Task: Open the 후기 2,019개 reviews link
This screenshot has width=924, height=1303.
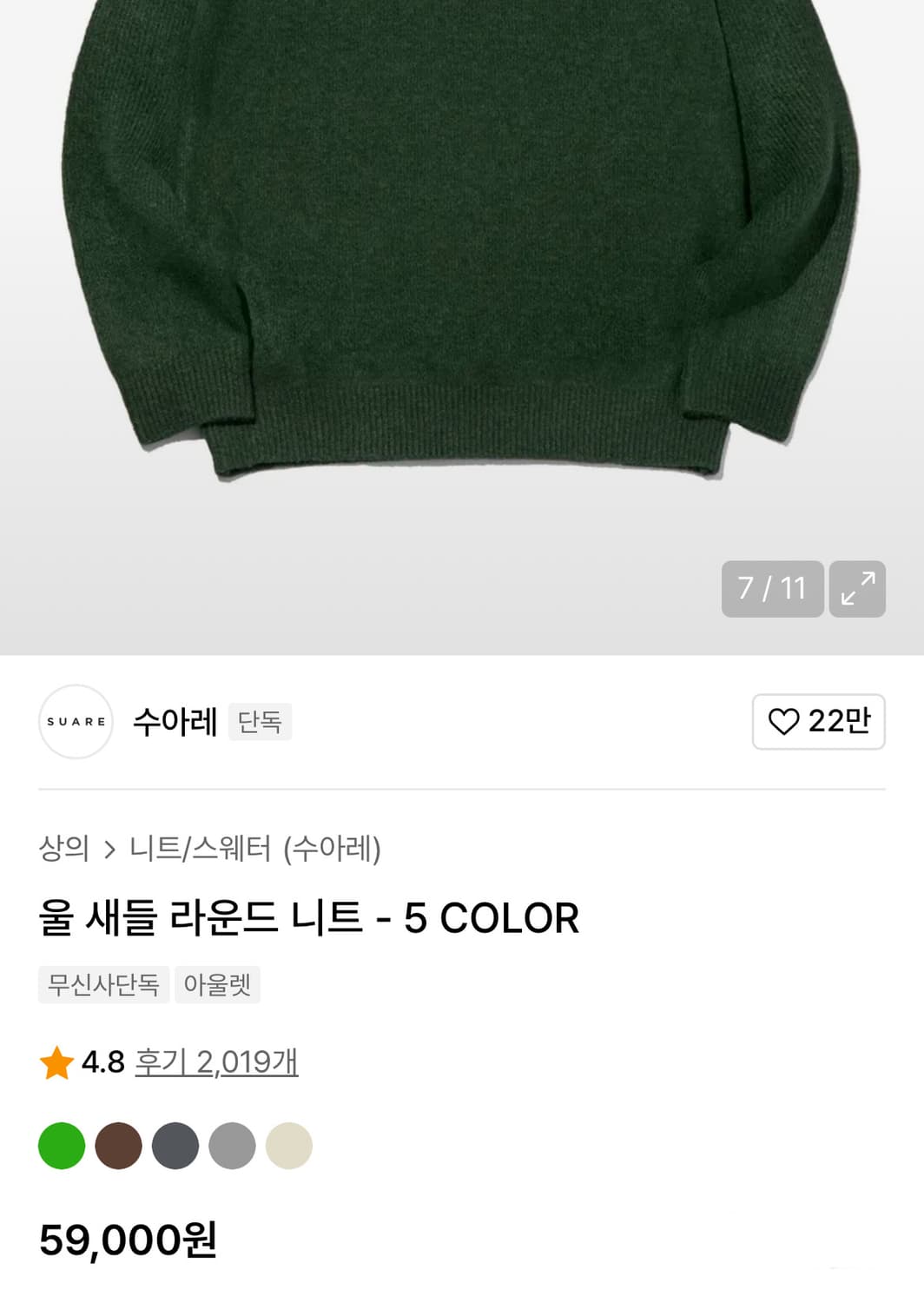Action: click(x=215, y=1062)
